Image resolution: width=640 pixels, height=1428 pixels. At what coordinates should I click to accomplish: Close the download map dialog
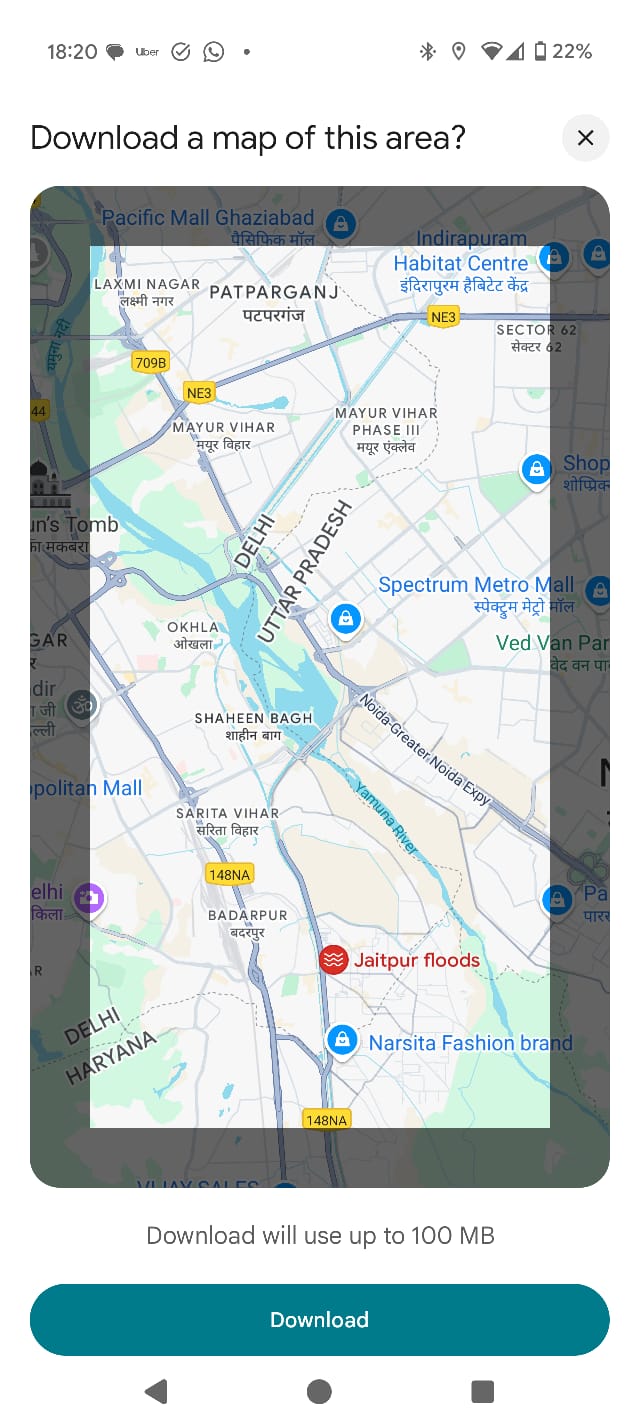(586, 138)
